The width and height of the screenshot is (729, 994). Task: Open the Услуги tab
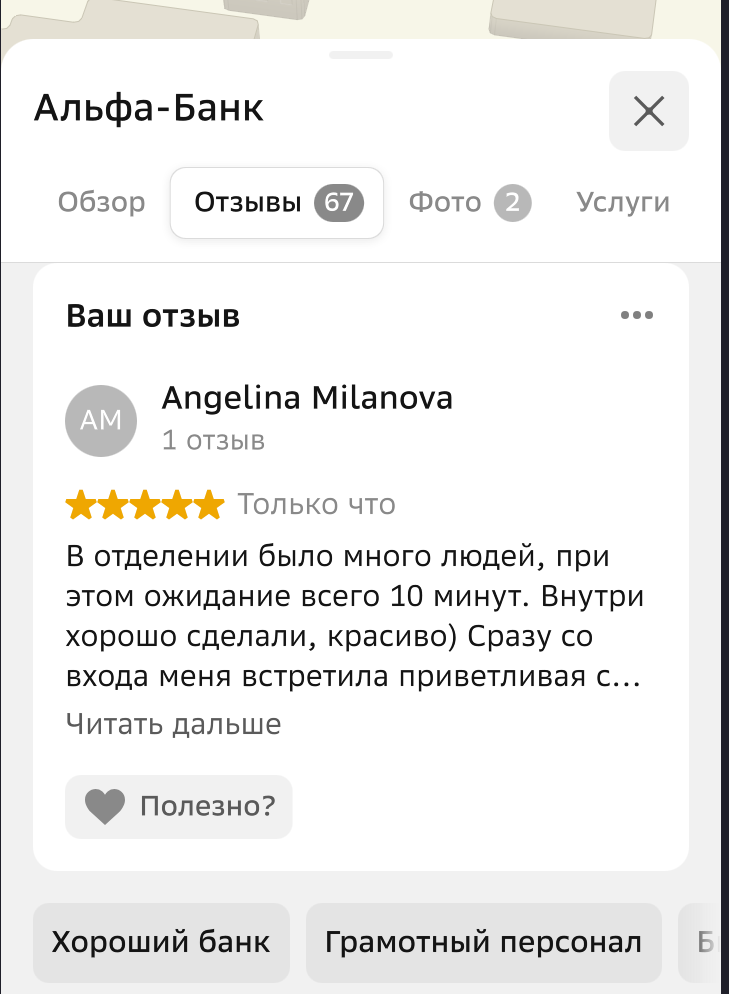click(622, 203)
